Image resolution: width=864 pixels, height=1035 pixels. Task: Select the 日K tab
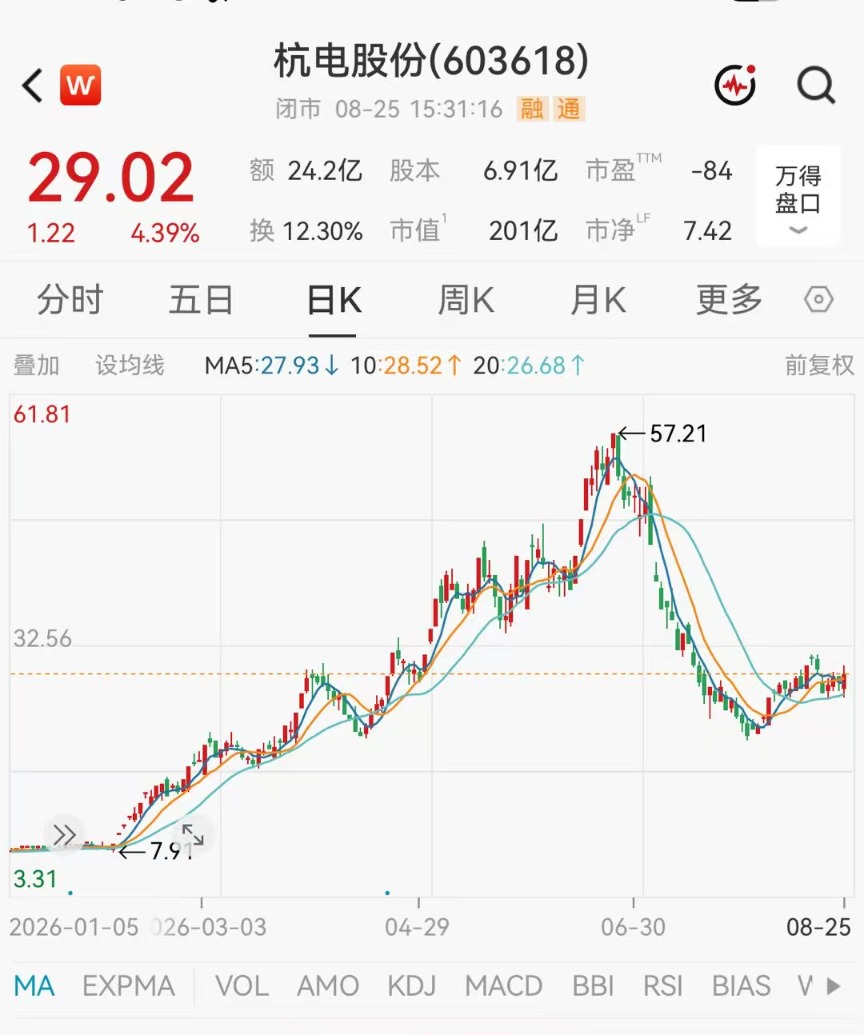333,300
